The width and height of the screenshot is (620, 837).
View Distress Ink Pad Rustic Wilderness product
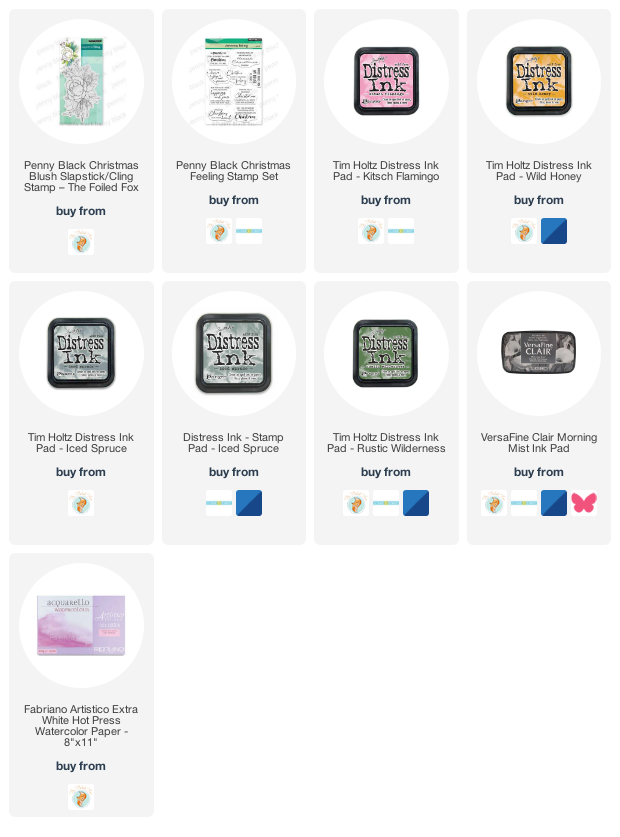click(x=386, y=353)
